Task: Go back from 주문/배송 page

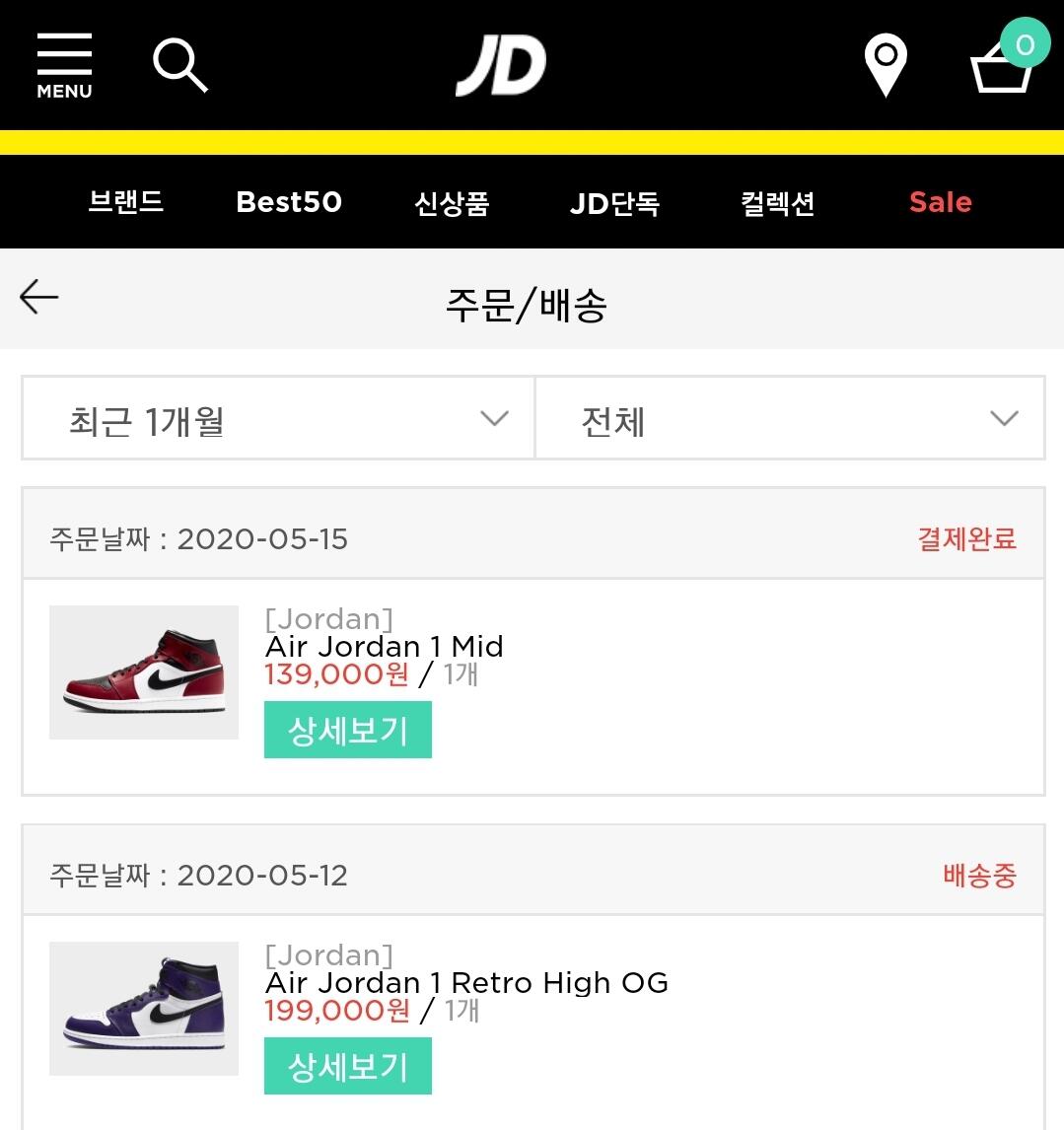Action: (39, 297)
